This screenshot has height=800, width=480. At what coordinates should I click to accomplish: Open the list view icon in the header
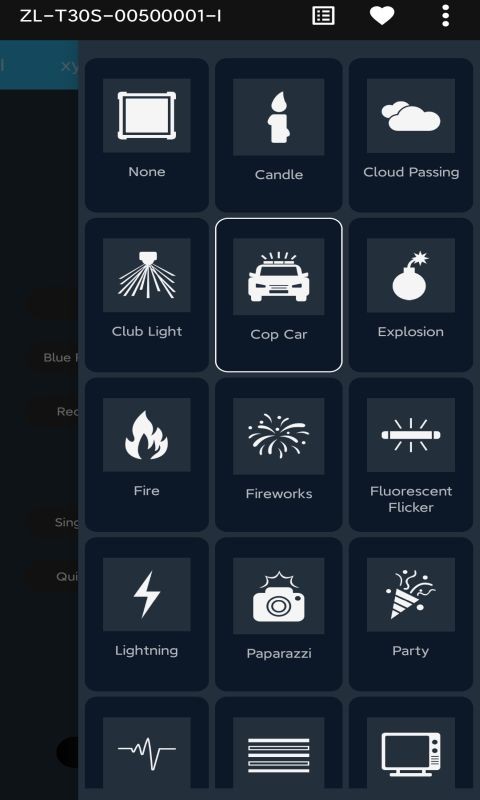pyautogui.click(x=323, y=16)
